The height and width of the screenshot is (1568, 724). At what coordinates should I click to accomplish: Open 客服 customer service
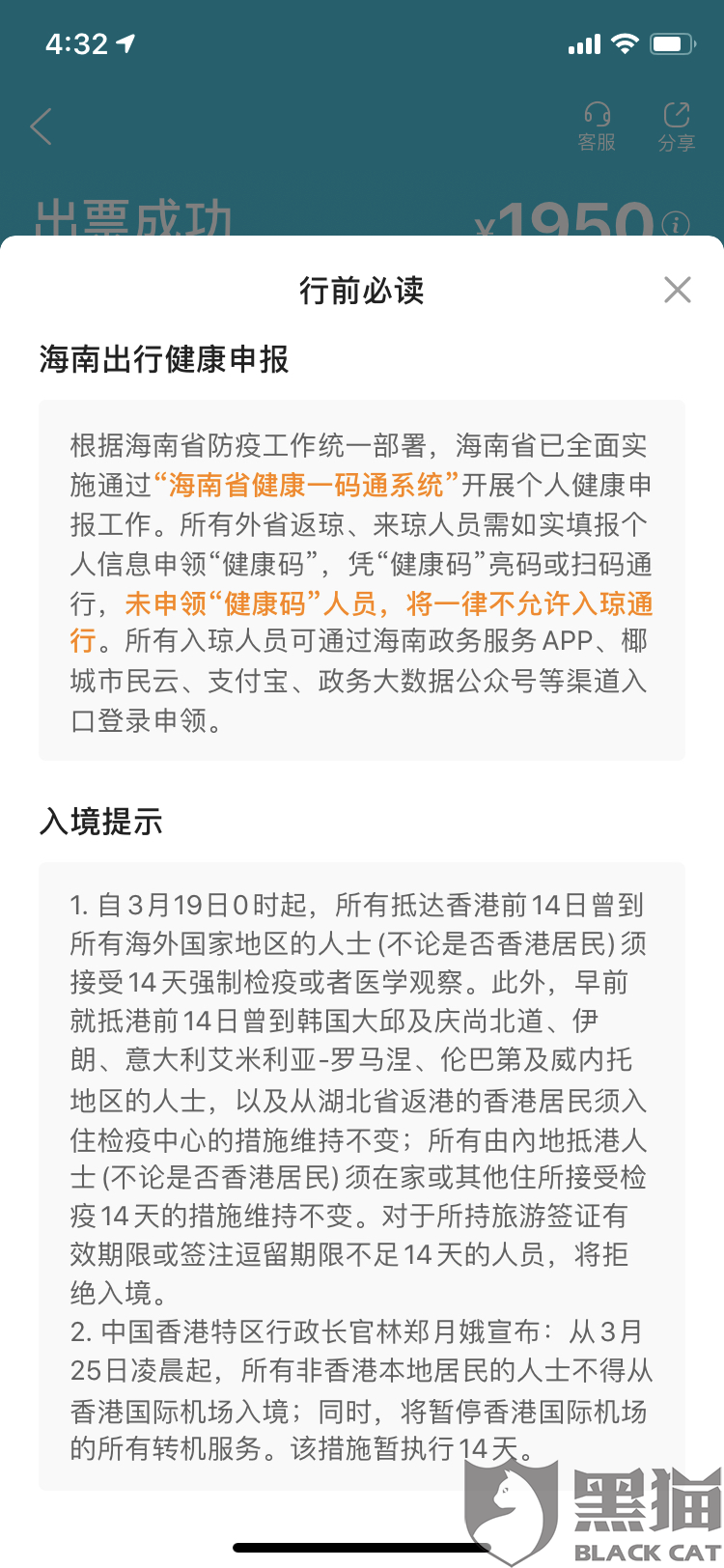tap(597, 127)
